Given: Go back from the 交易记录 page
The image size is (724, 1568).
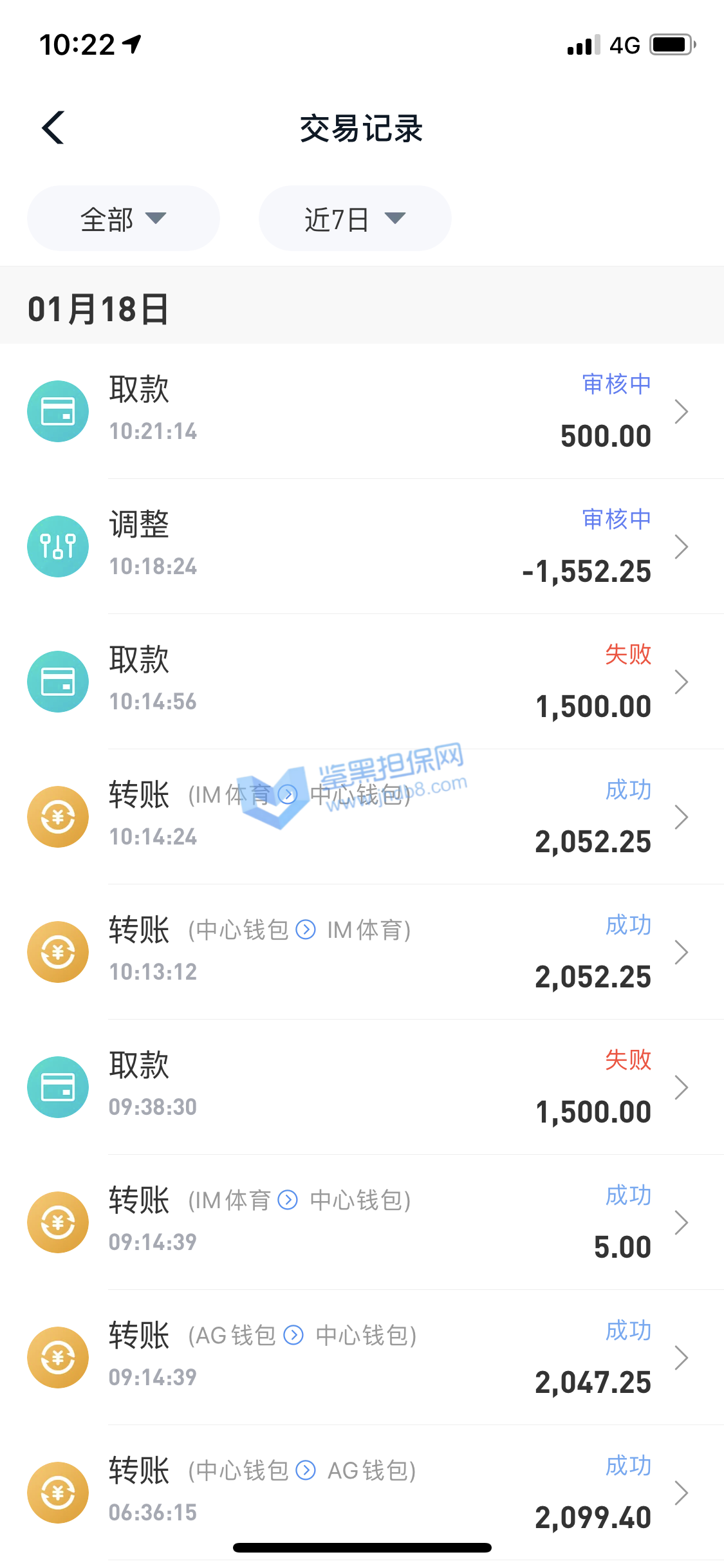Looking at the screenshot, I should (53, 127).
